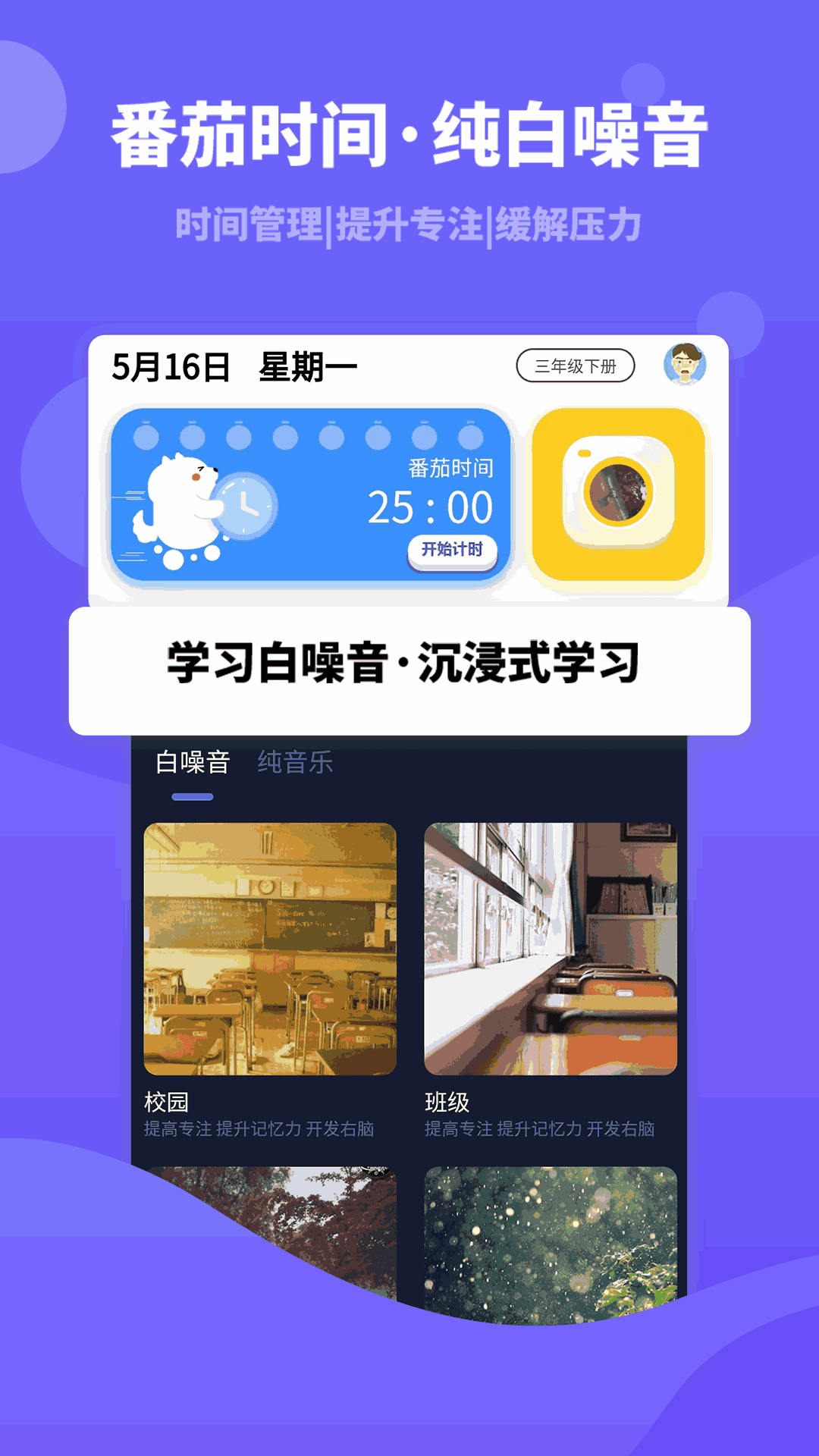819x1456 pixels.
Task: Open the 三年级下册 grade selector
Action: [x=578, y=366]
